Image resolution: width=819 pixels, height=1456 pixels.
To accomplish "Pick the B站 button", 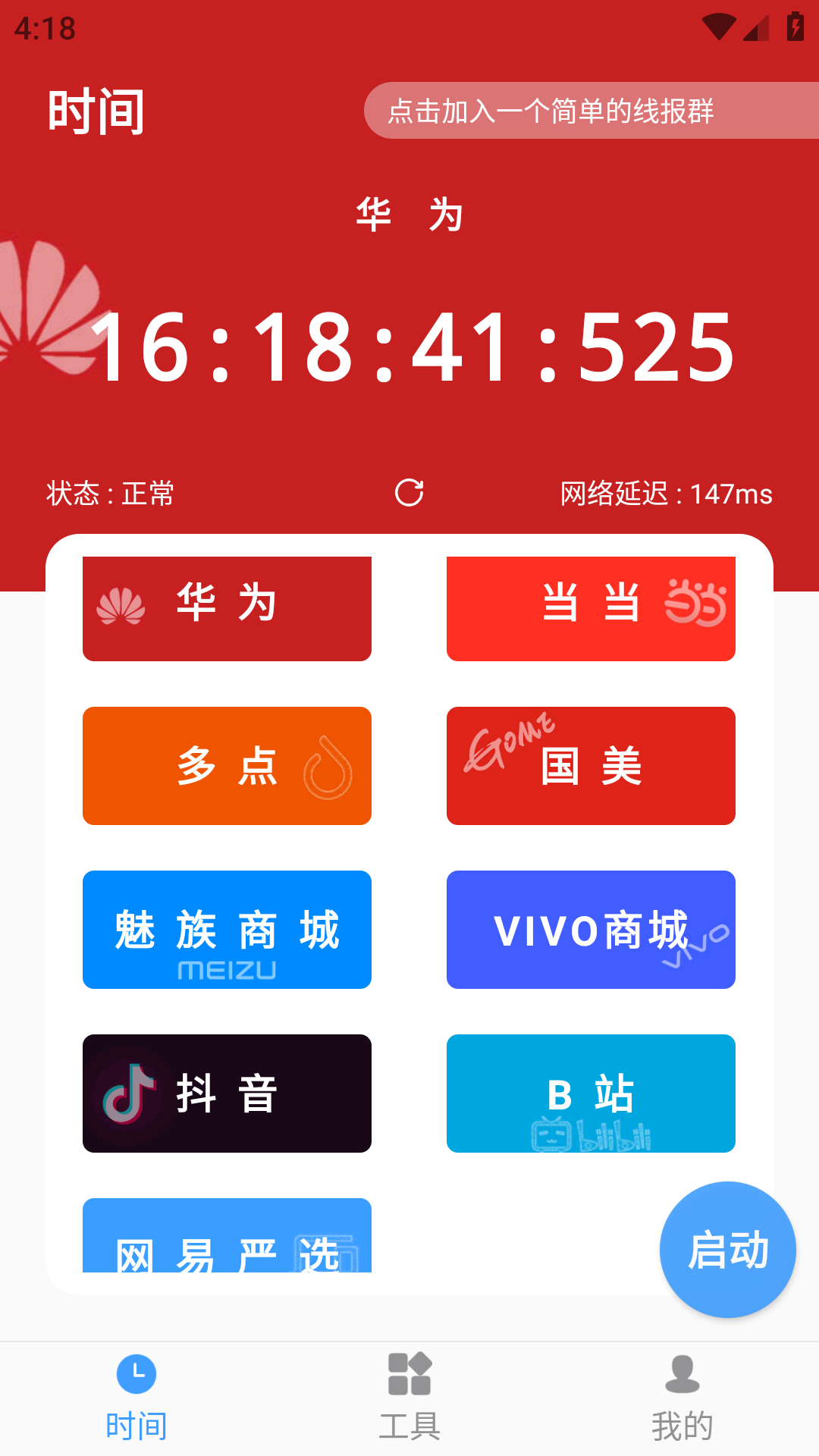I will [x=591, y=1094].
